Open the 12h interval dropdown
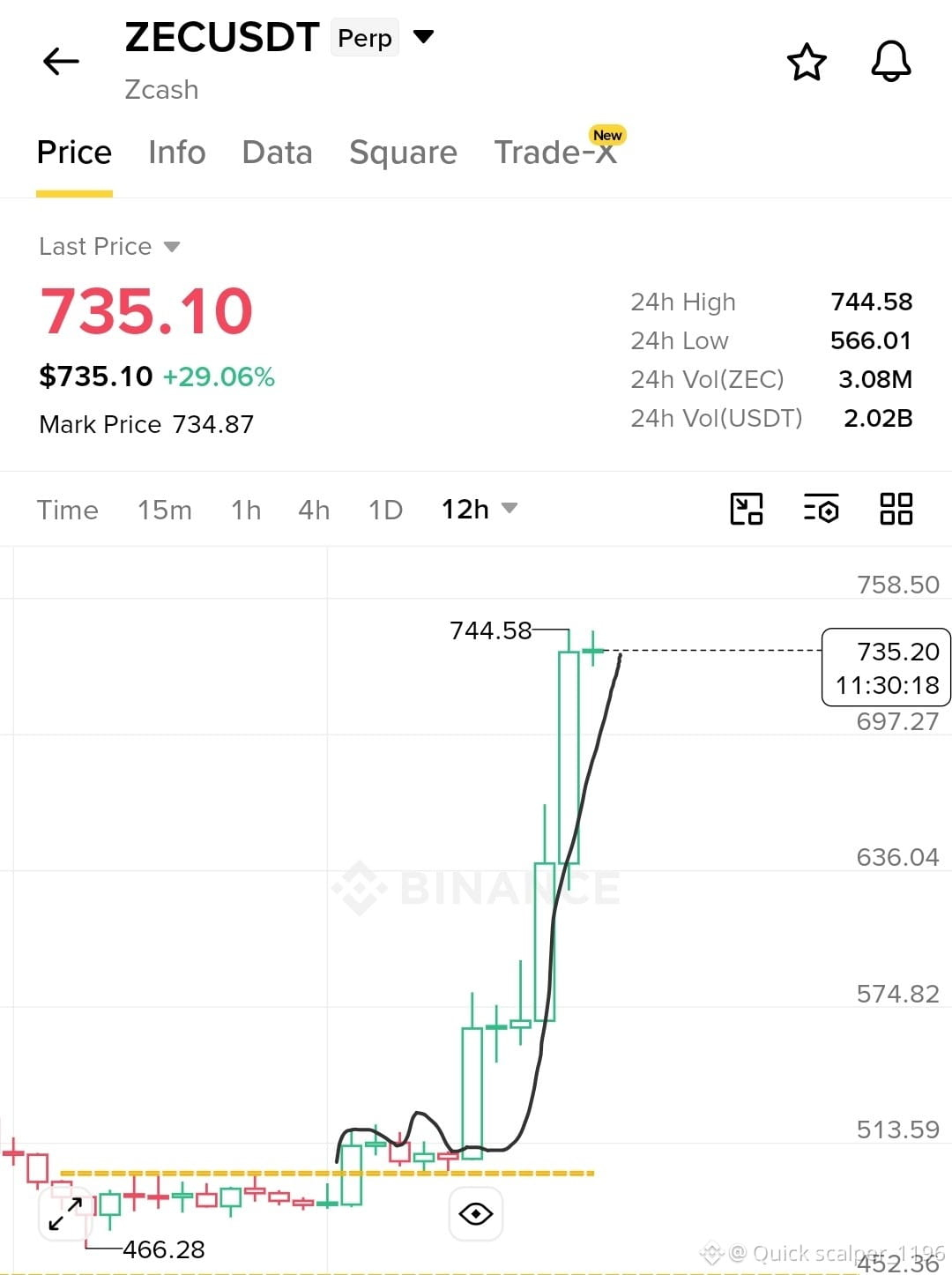 click(x=479, y=509)
